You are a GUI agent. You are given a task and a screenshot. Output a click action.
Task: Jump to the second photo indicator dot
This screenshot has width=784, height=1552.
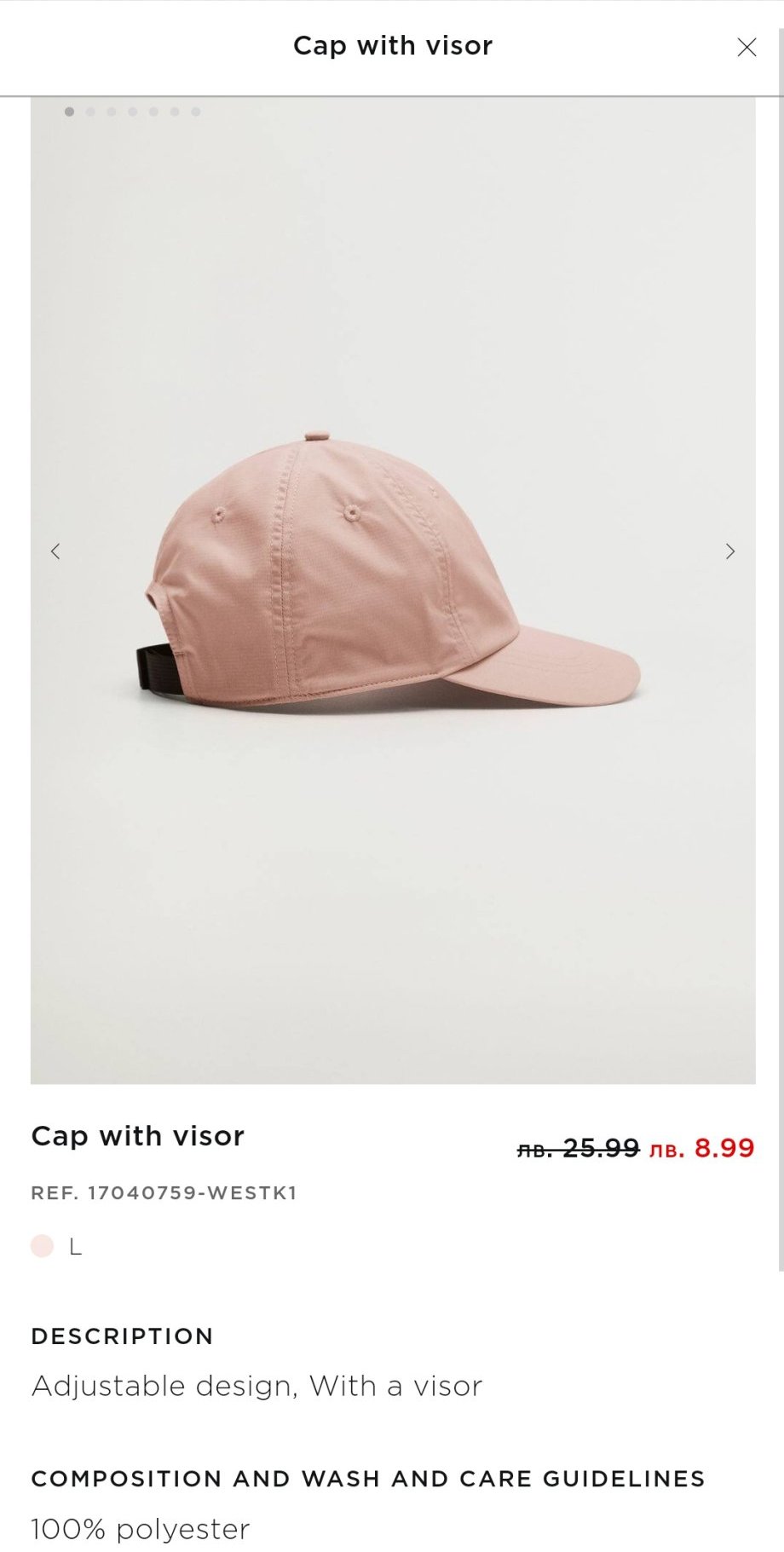click(x=90, y=112)
